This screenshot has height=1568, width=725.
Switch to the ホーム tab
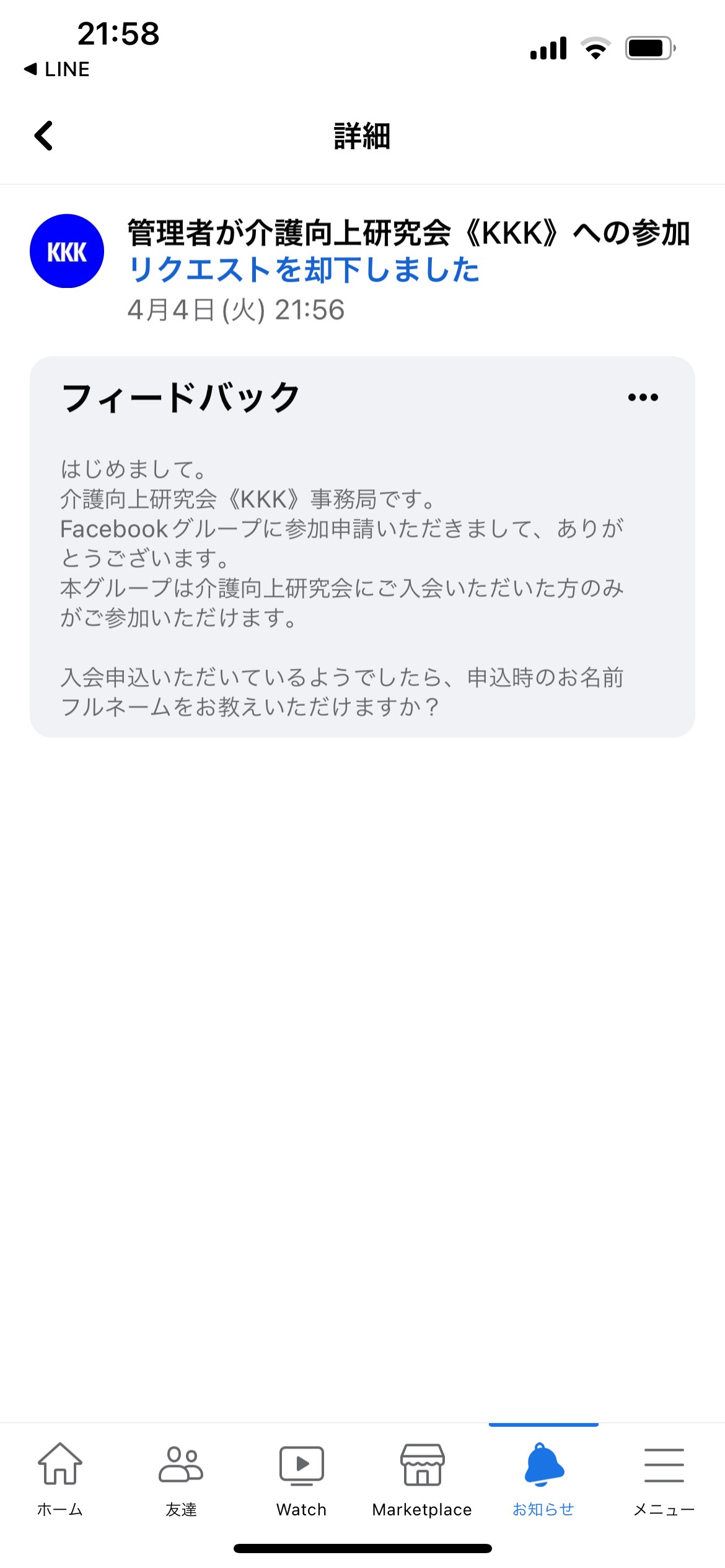pos(60,1480)
